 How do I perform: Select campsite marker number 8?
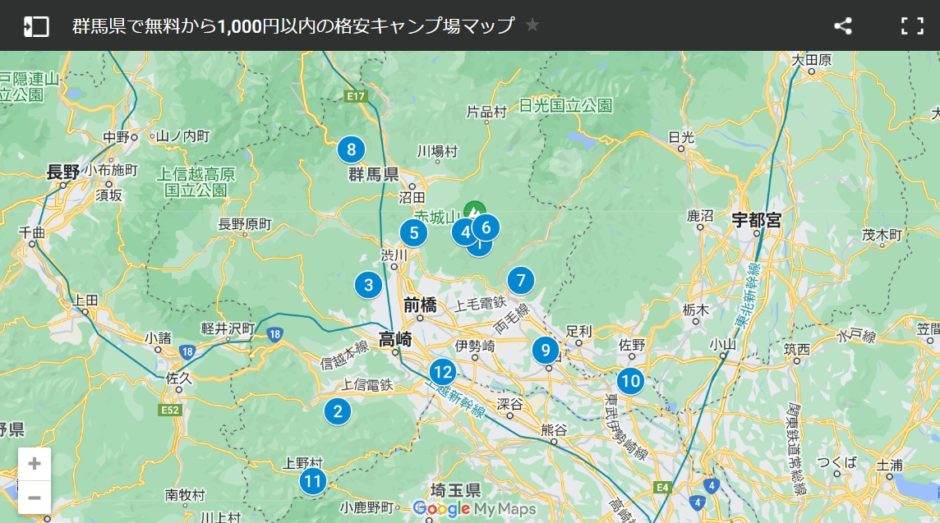pos(350,150)
